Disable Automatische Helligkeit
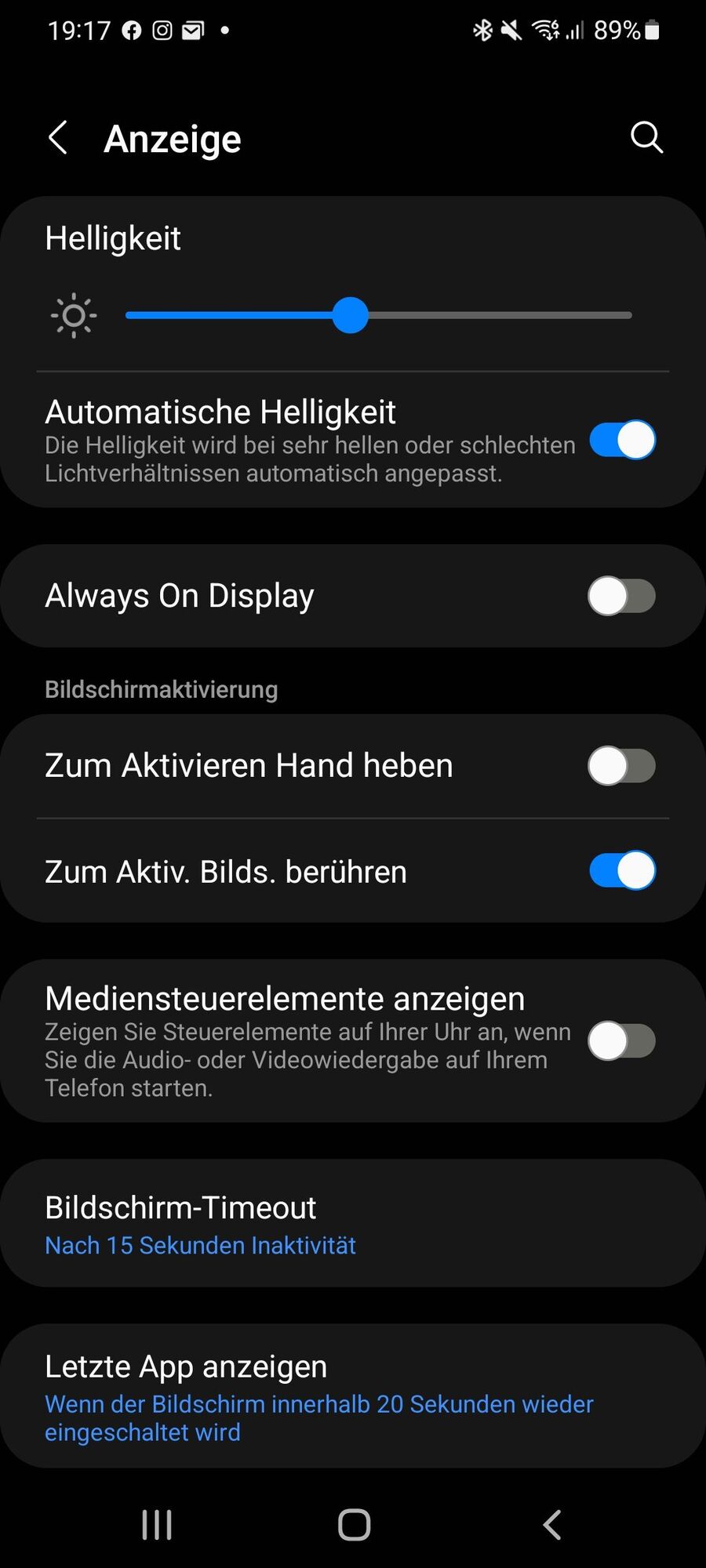 tap(622, 440)
